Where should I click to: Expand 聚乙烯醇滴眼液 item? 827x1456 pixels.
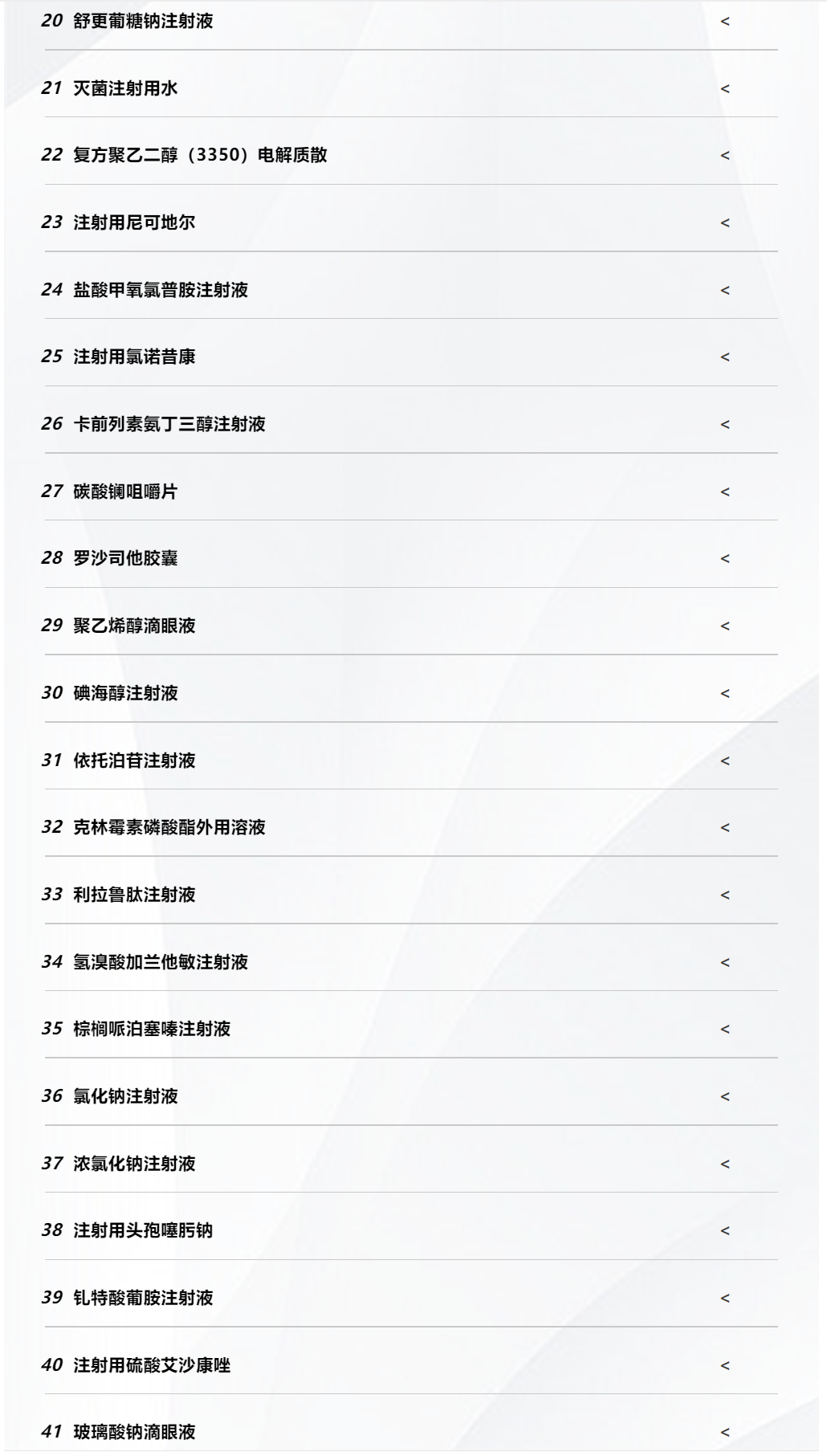pyautogui.click(x=411, y=626)
